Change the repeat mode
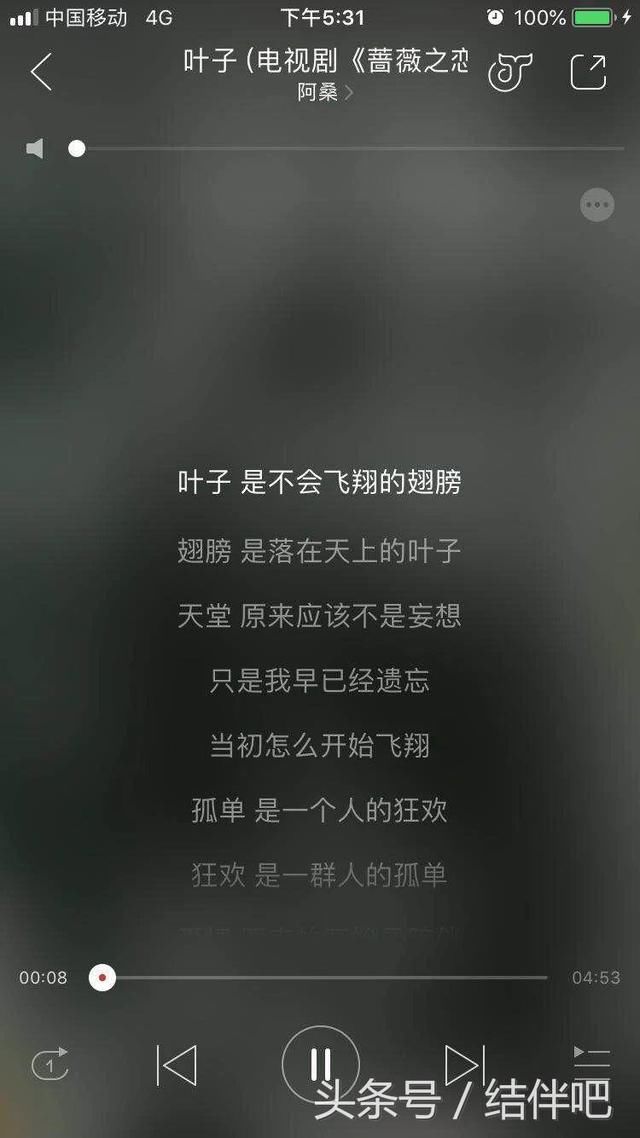This screenshot has height=1138, width=640. tap(50, 1065)
